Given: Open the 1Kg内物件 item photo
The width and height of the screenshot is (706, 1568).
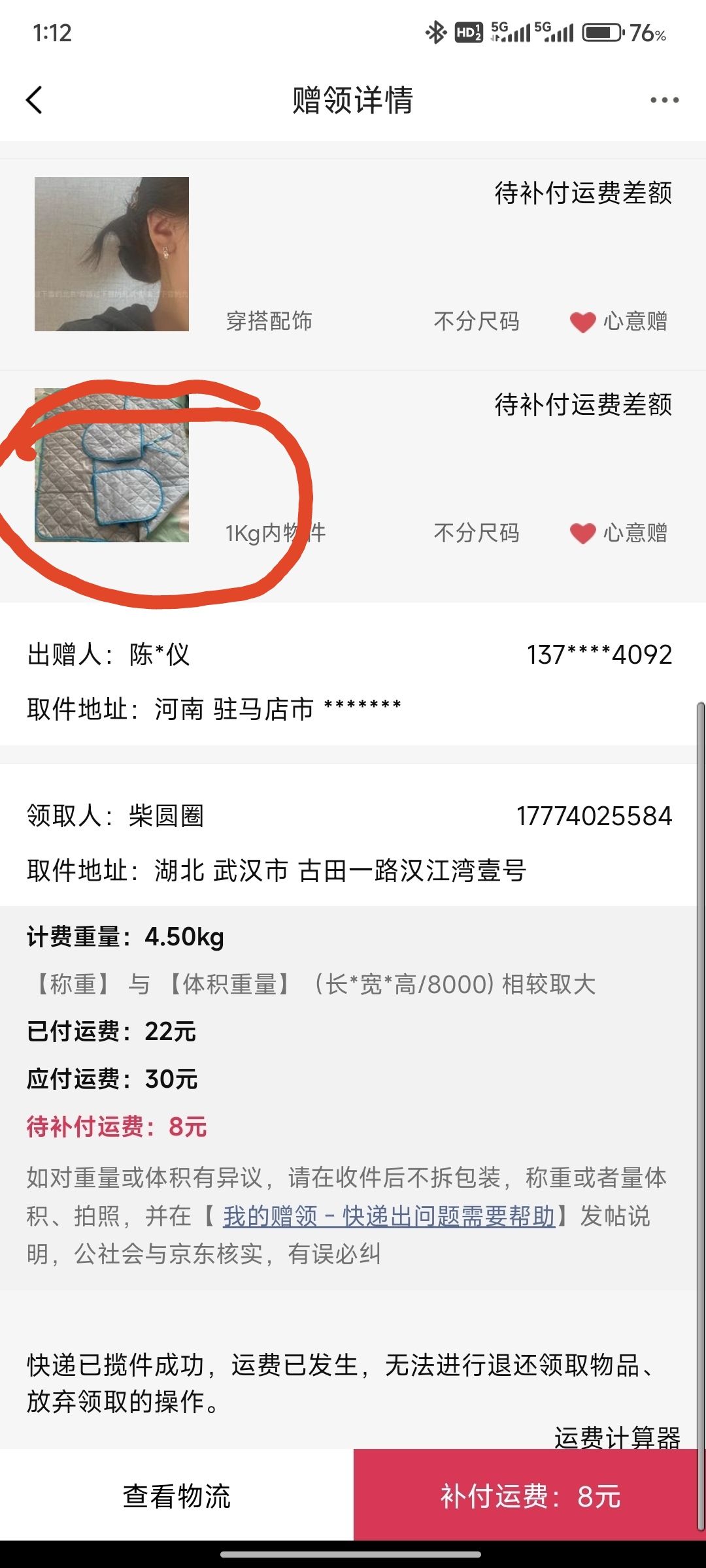Looking at the screenshot, I should (112, 465).
